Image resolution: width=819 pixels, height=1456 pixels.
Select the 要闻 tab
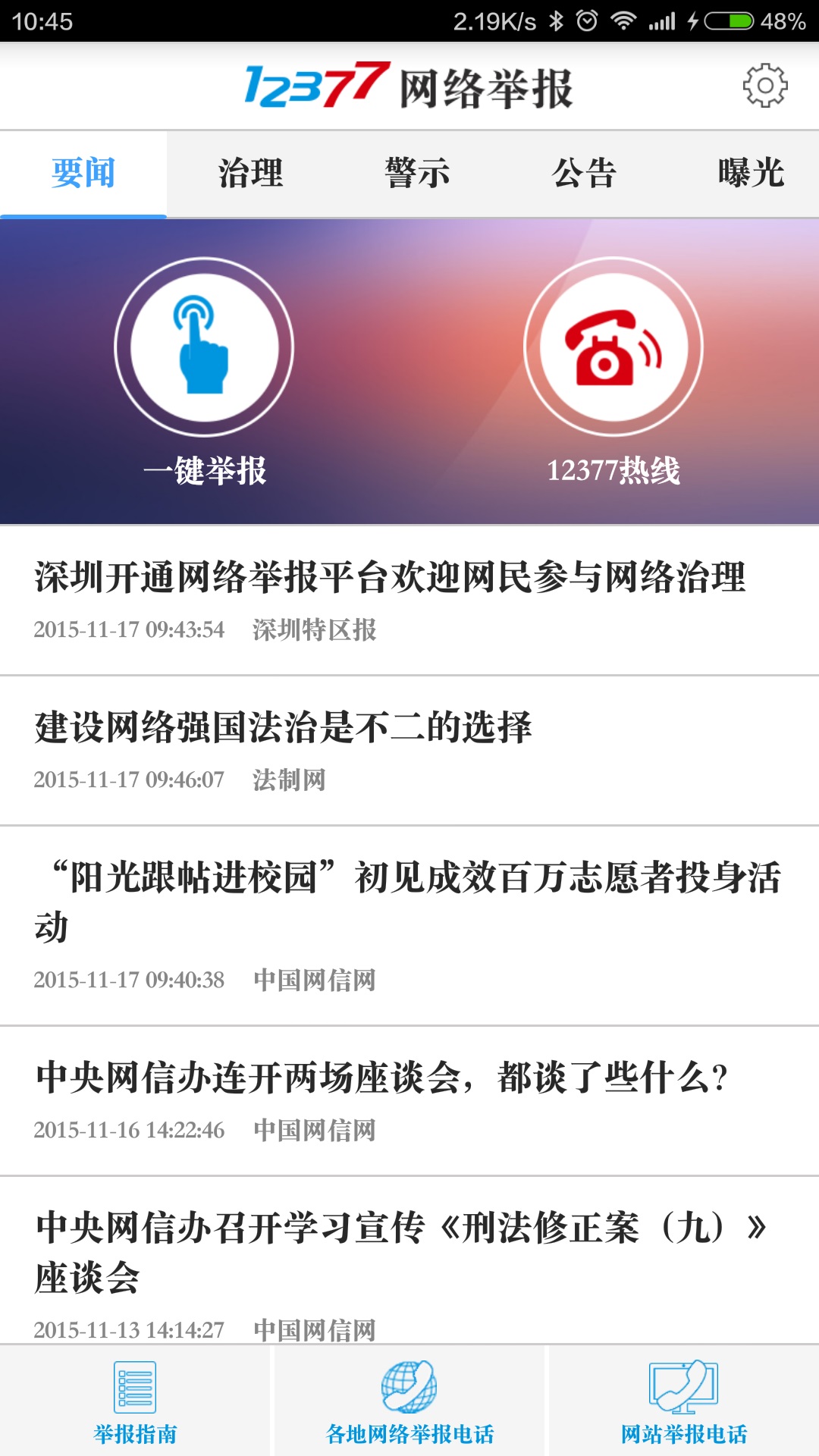(x=83, y=174)
